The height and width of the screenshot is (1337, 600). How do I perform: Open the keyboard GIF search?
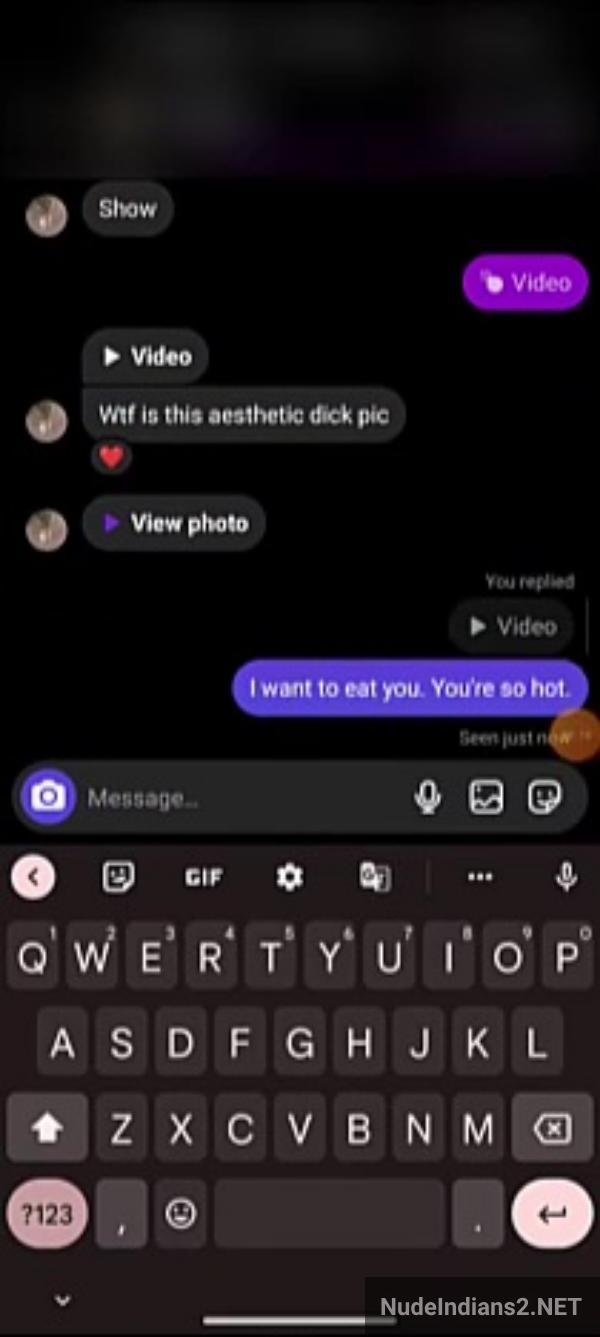(203, 878)
